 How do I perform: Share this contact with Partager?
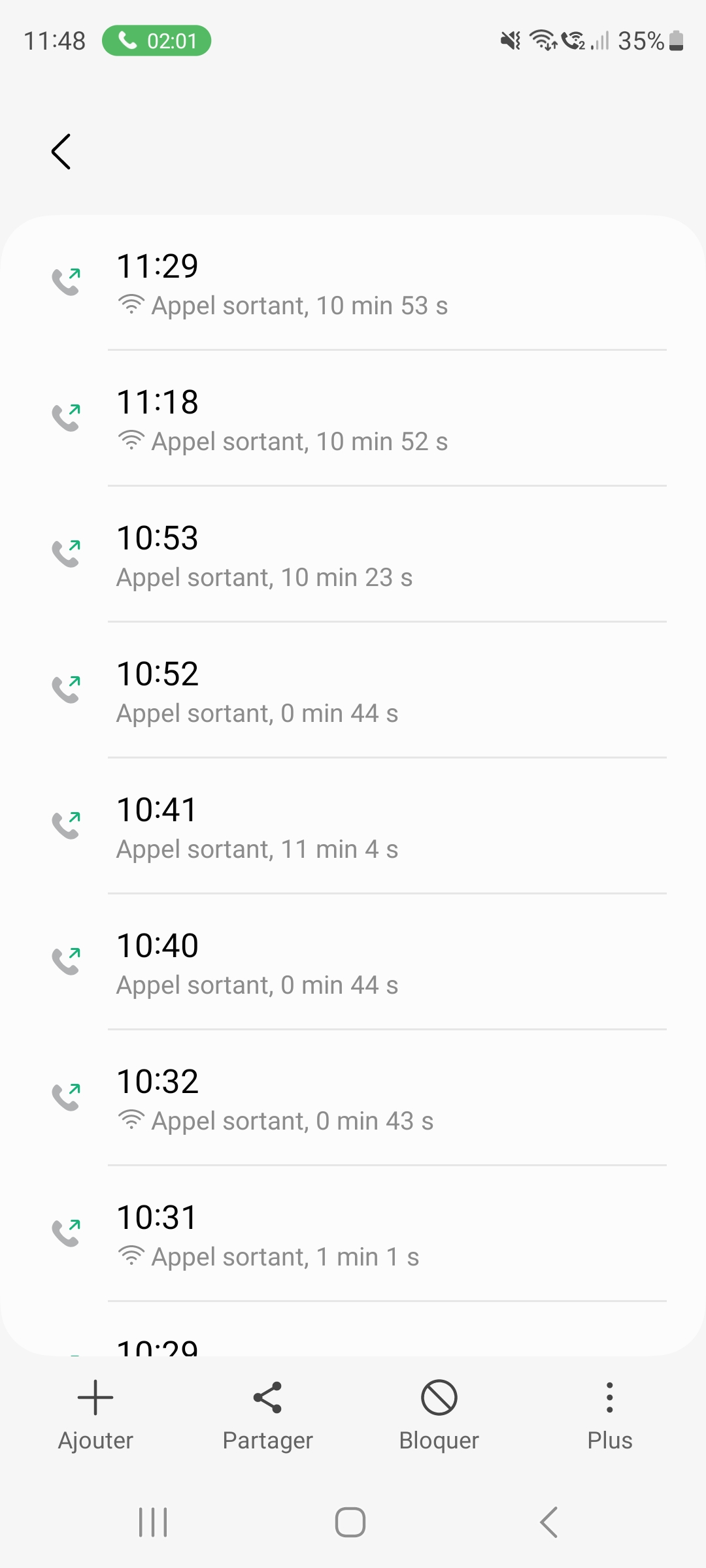267,1413
